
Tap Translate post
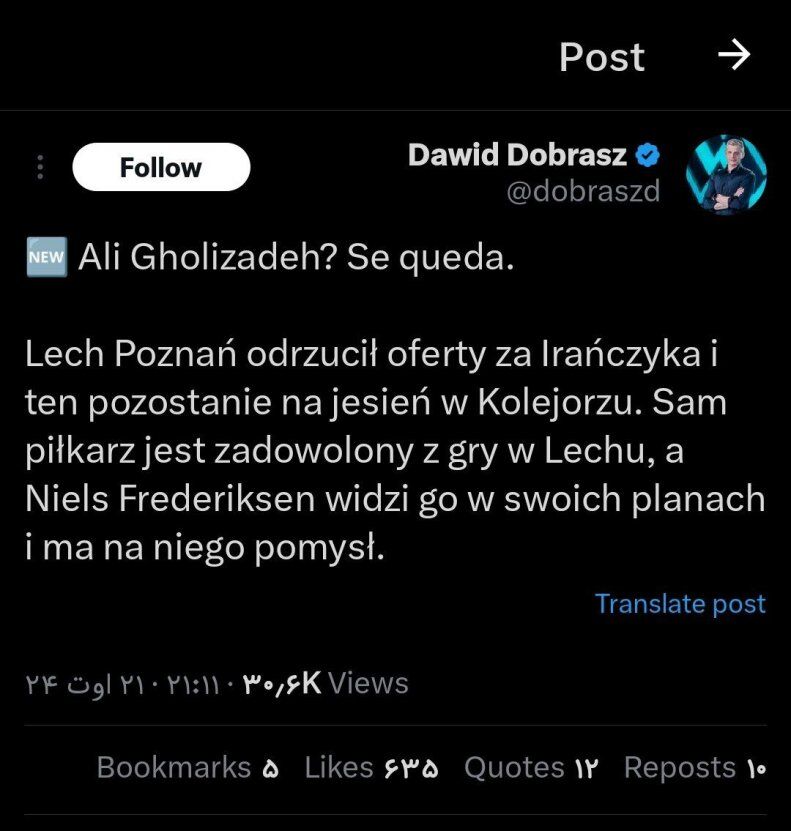pos(680,604)
